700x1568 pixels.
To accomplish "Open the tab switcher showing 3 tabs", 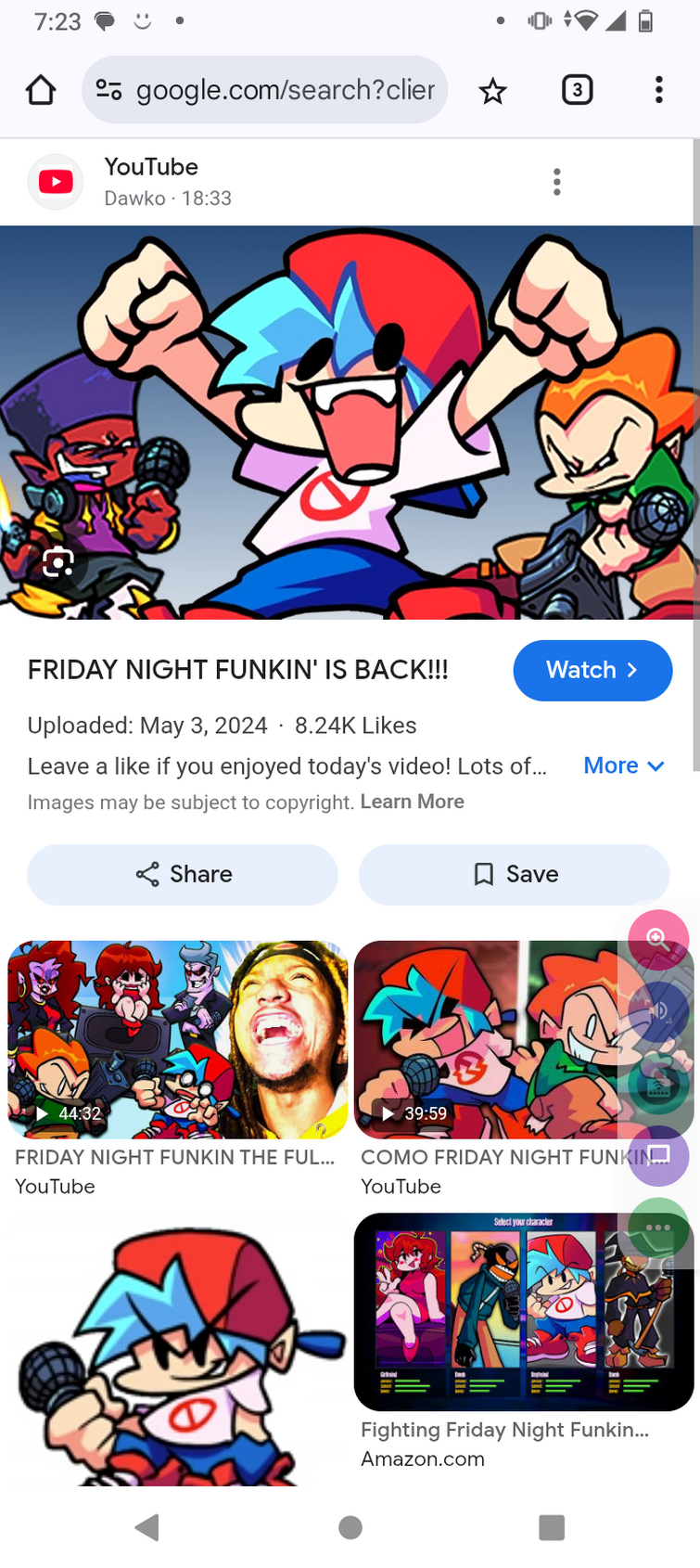I will tap(577, 90).
